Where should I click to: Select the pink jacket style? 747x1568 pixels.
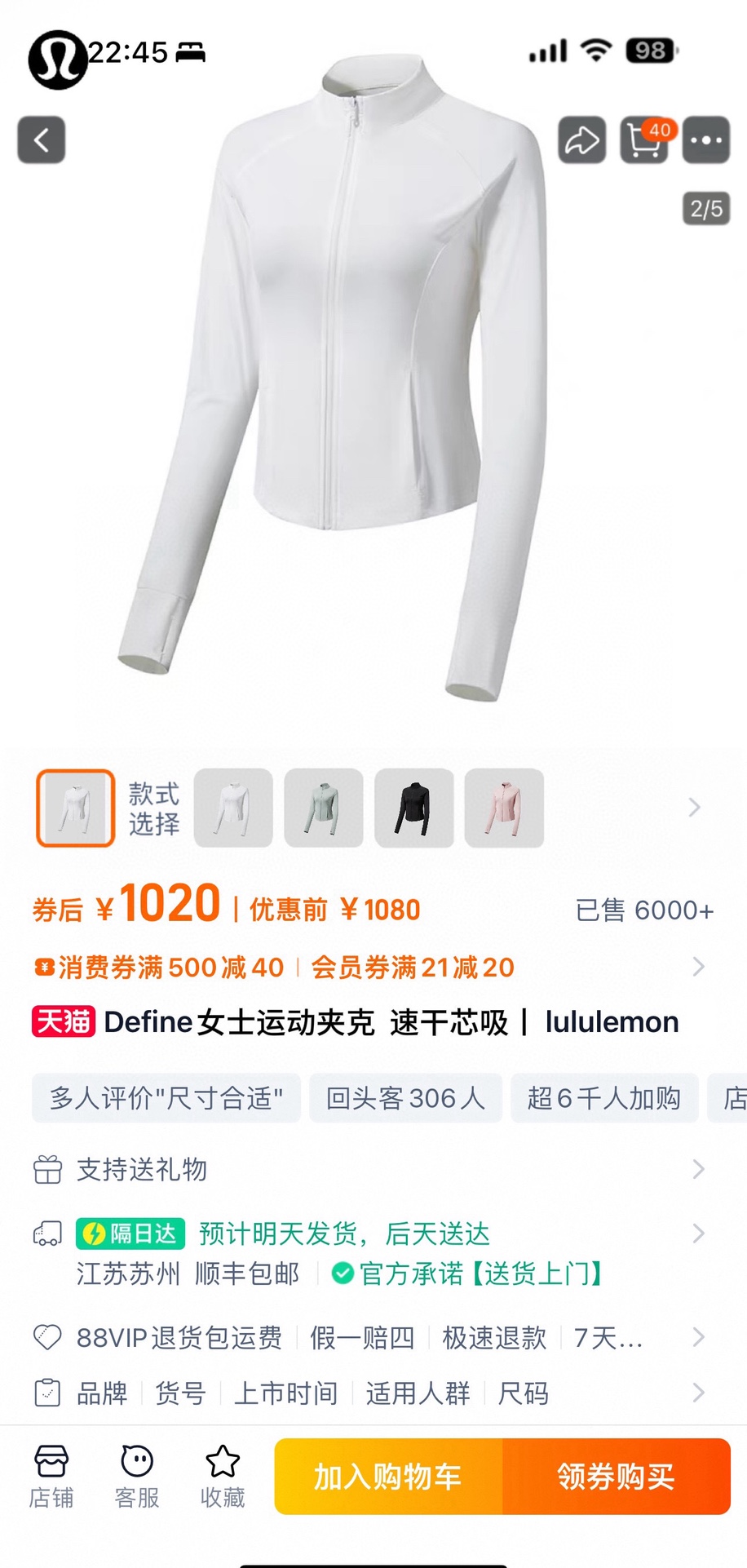point(504,808)
